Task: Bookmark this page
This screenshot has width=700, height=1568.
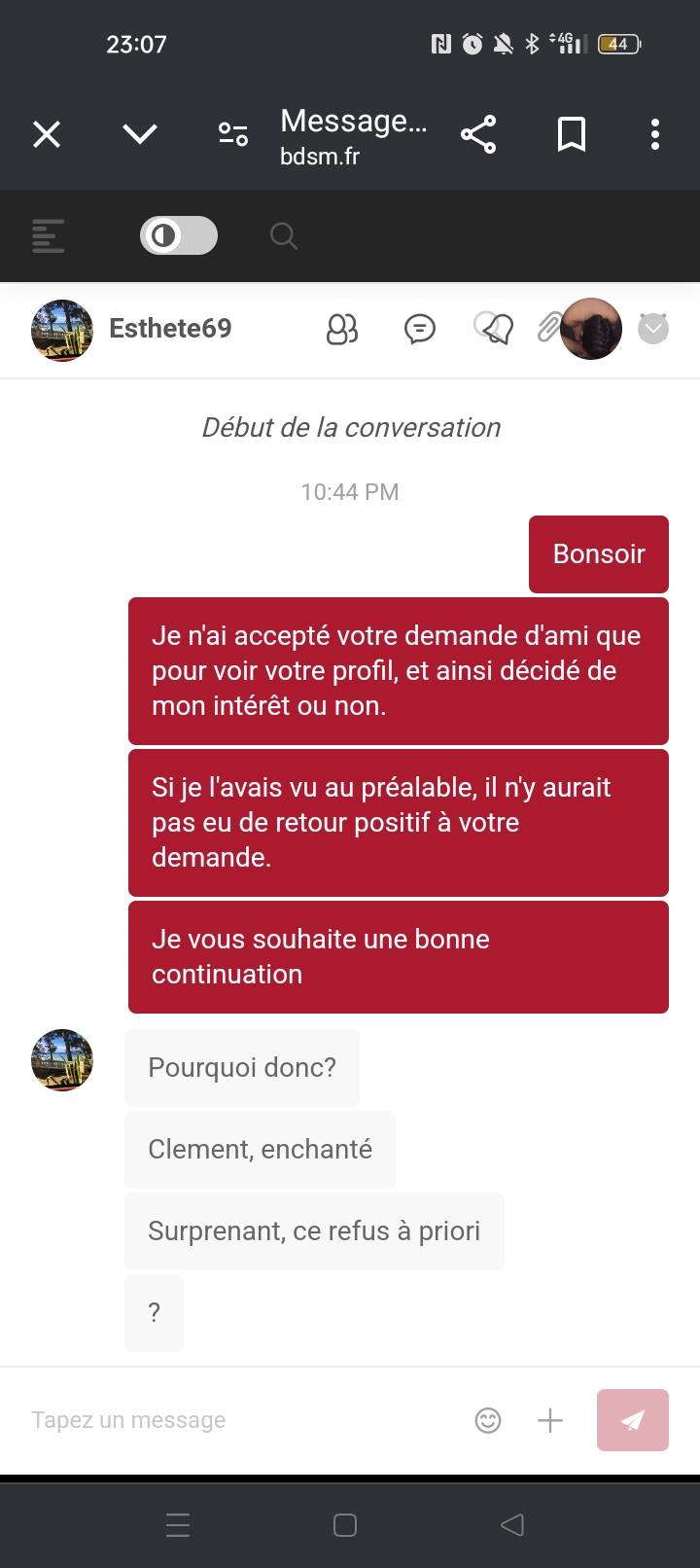Action: 572,134
